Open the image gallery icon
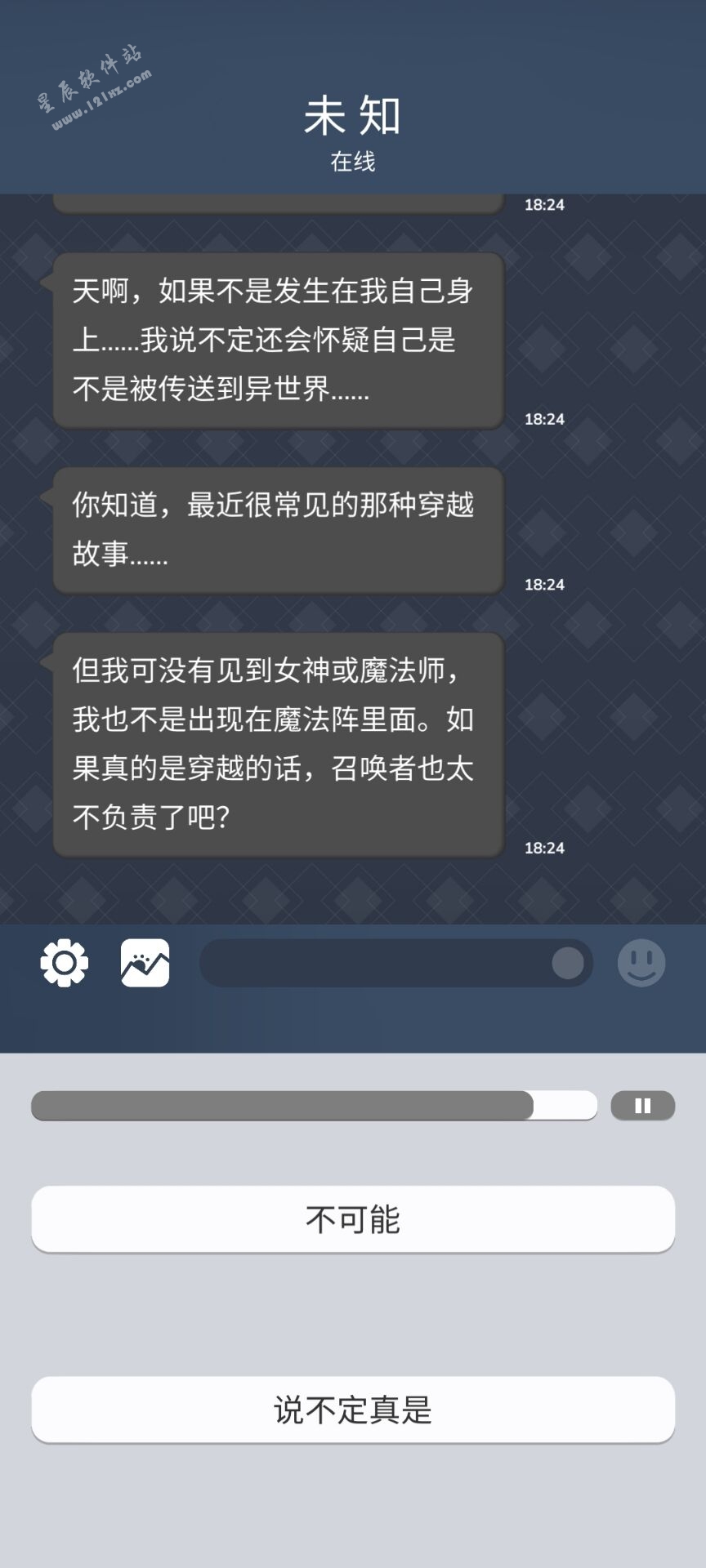This screenshot has width=706, height=1568. tap(145, 963)
